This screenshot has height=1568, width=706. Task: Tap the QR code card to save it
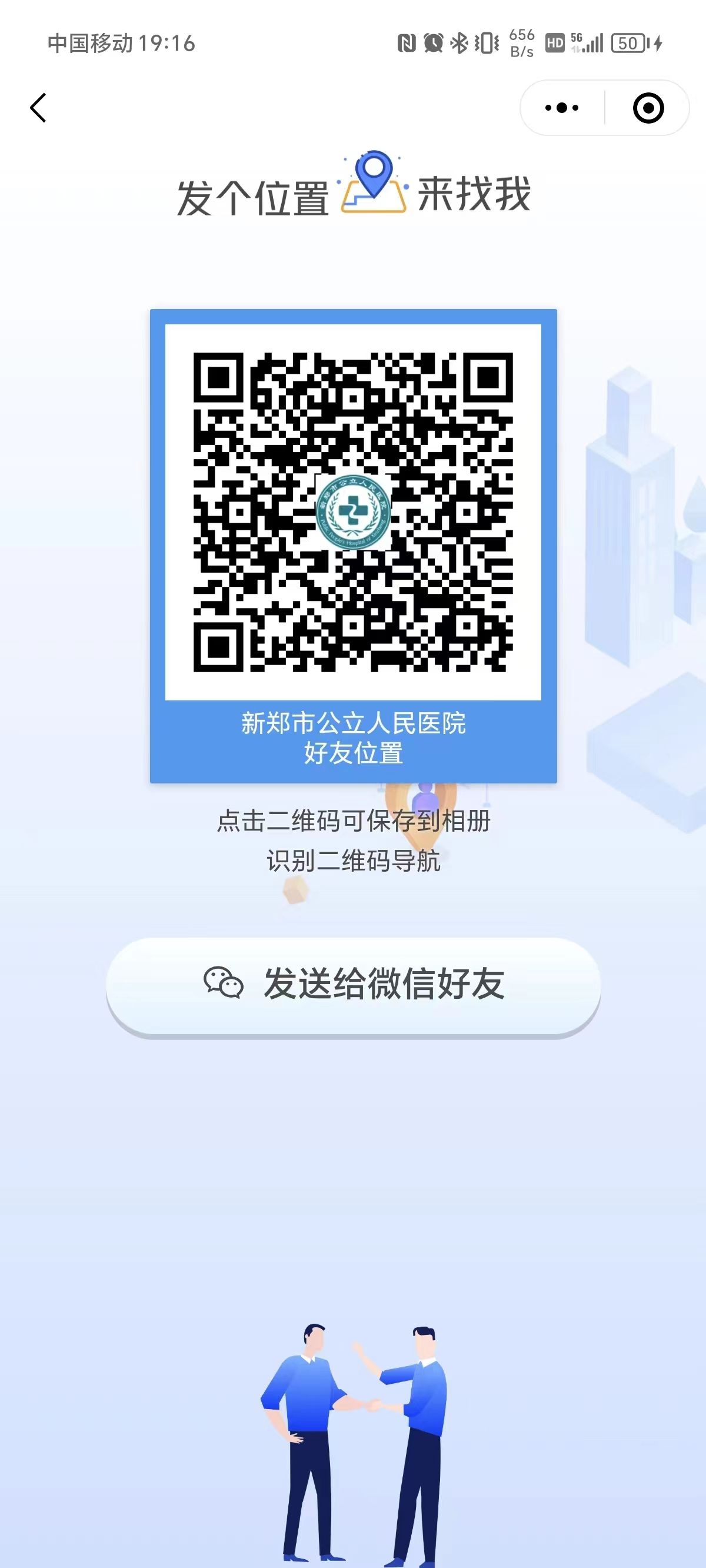353,513
